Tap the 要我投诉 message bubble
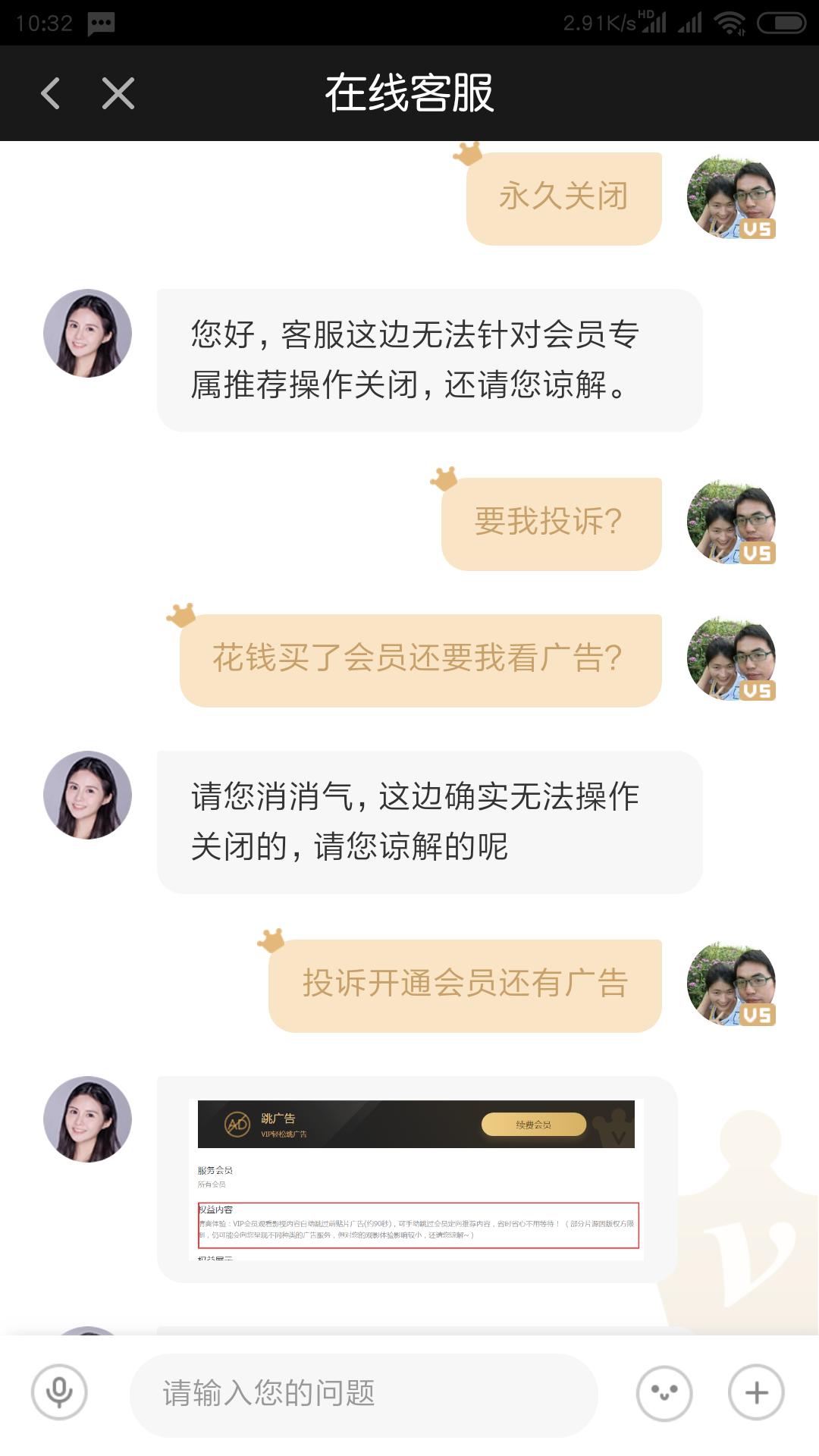The width and height of the screenshot is (819, 1456). click(551, 523)
